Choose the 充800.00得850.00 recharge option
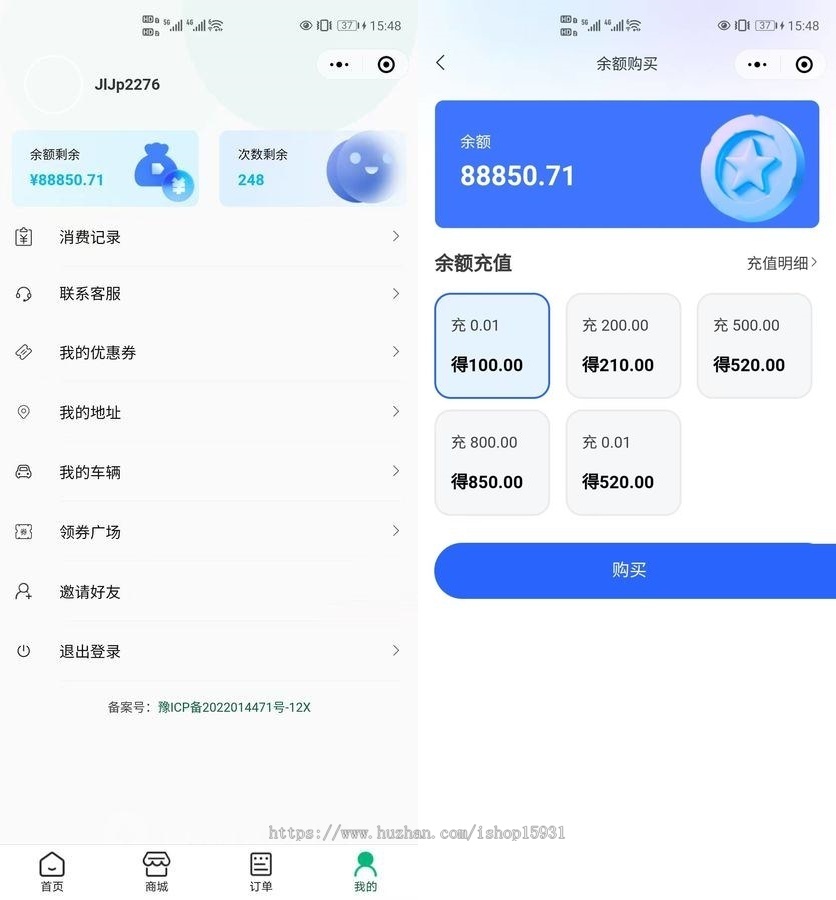The height and width of the screenshot is (900, 836). 492,462
